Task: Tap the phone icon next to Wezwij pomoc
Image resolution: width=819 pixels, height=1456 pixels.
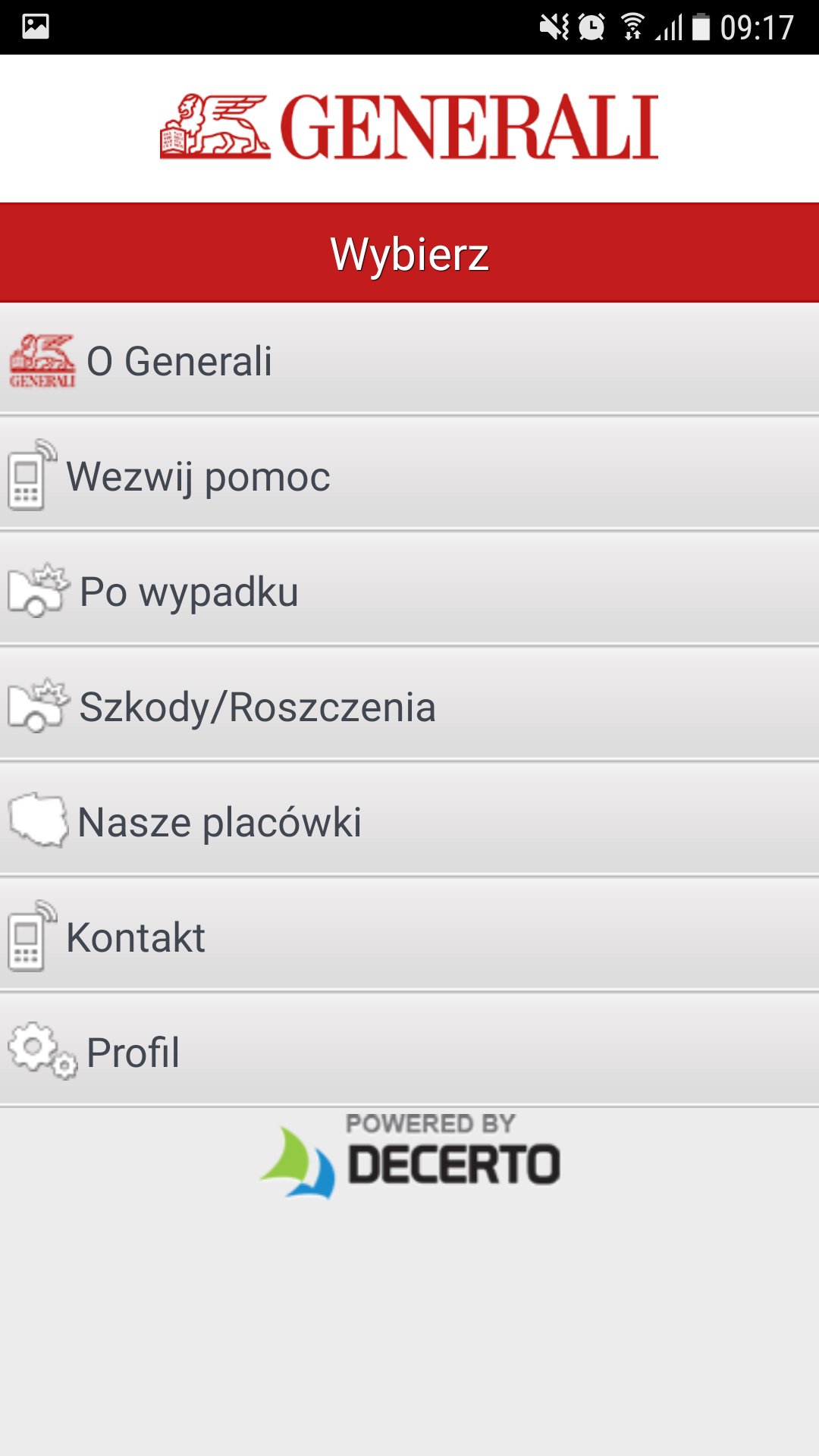Action: tap(30, 477)
